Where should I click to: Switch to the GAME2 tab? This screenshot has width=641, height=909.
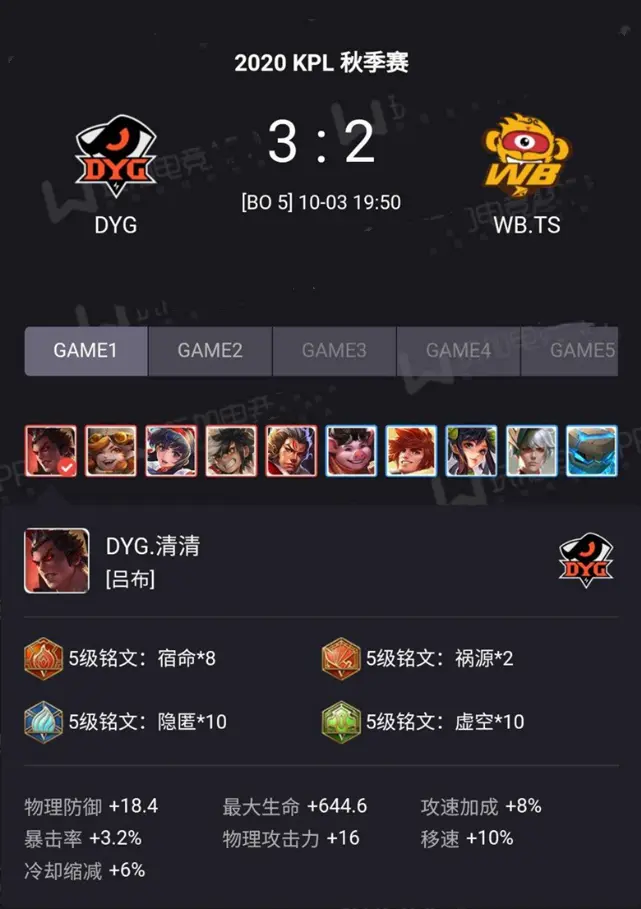(210, 351)
